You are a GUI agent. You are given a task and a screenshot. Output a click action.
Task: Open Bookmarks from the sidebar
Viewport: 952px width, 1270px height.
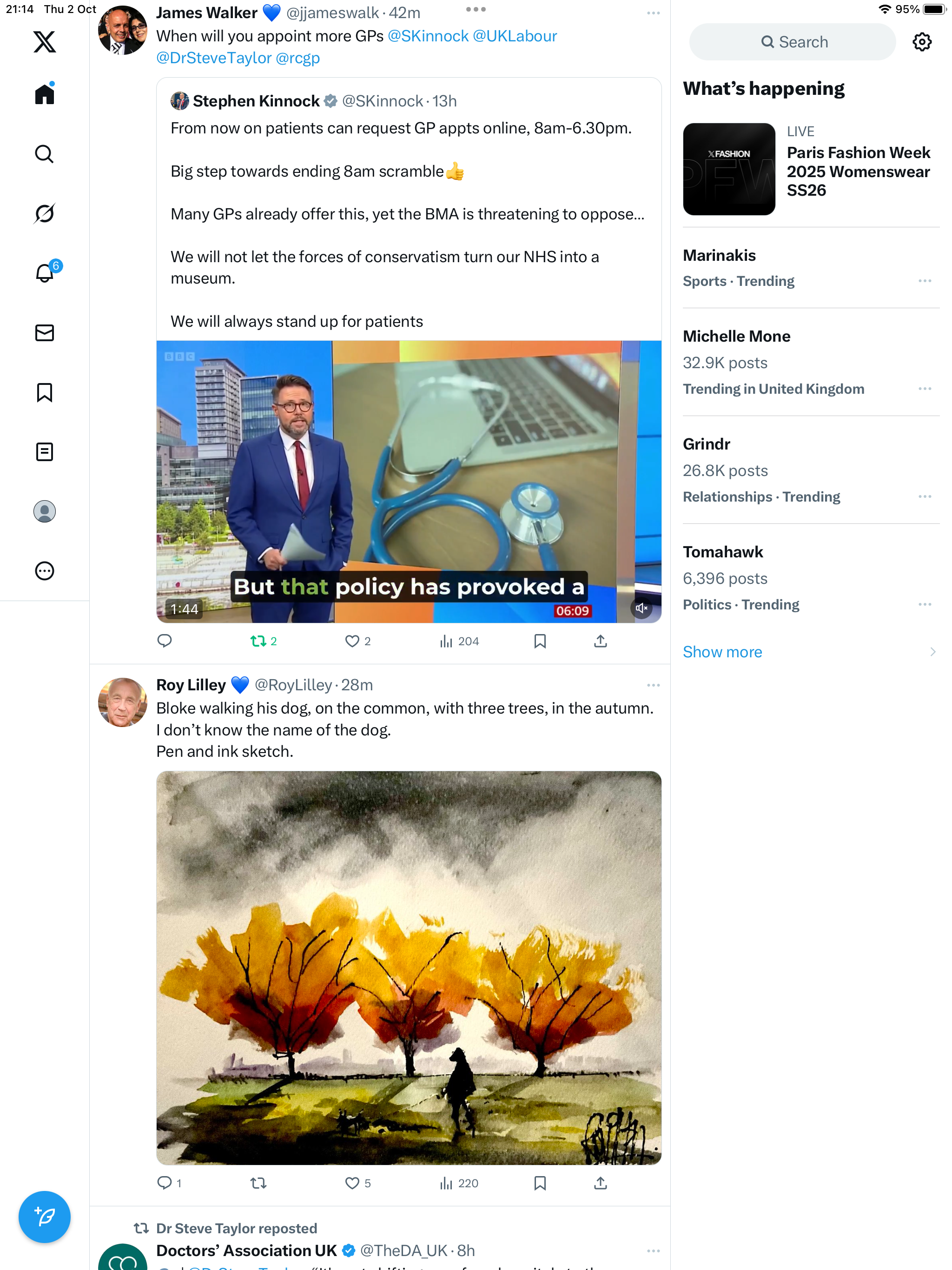tap(44, 393)
